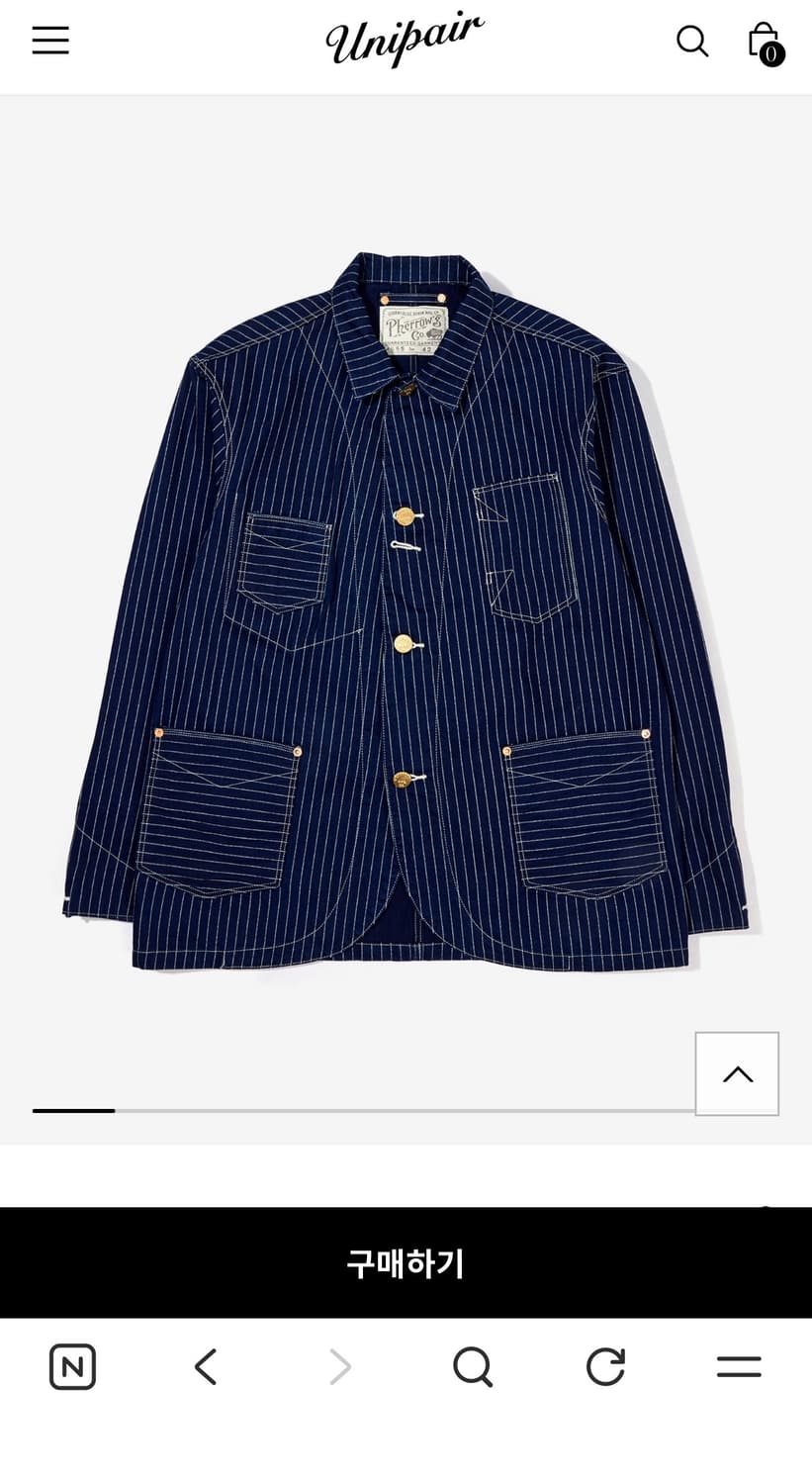Tap the black 구매하기 purchase bar

[x=406, y=1261]
